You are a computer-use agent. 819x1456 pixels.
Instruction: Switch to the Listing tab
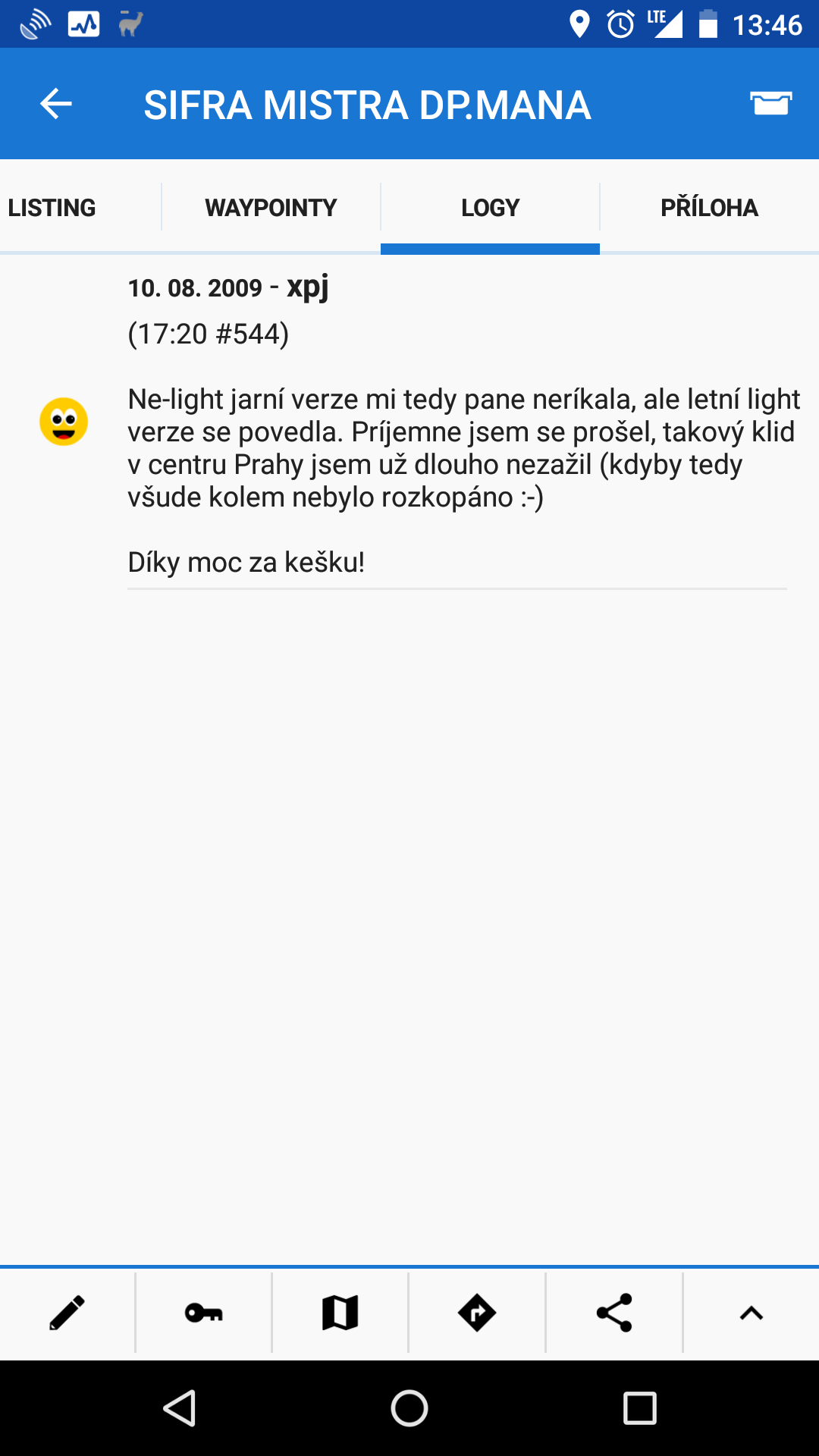[x=53, y=208]
